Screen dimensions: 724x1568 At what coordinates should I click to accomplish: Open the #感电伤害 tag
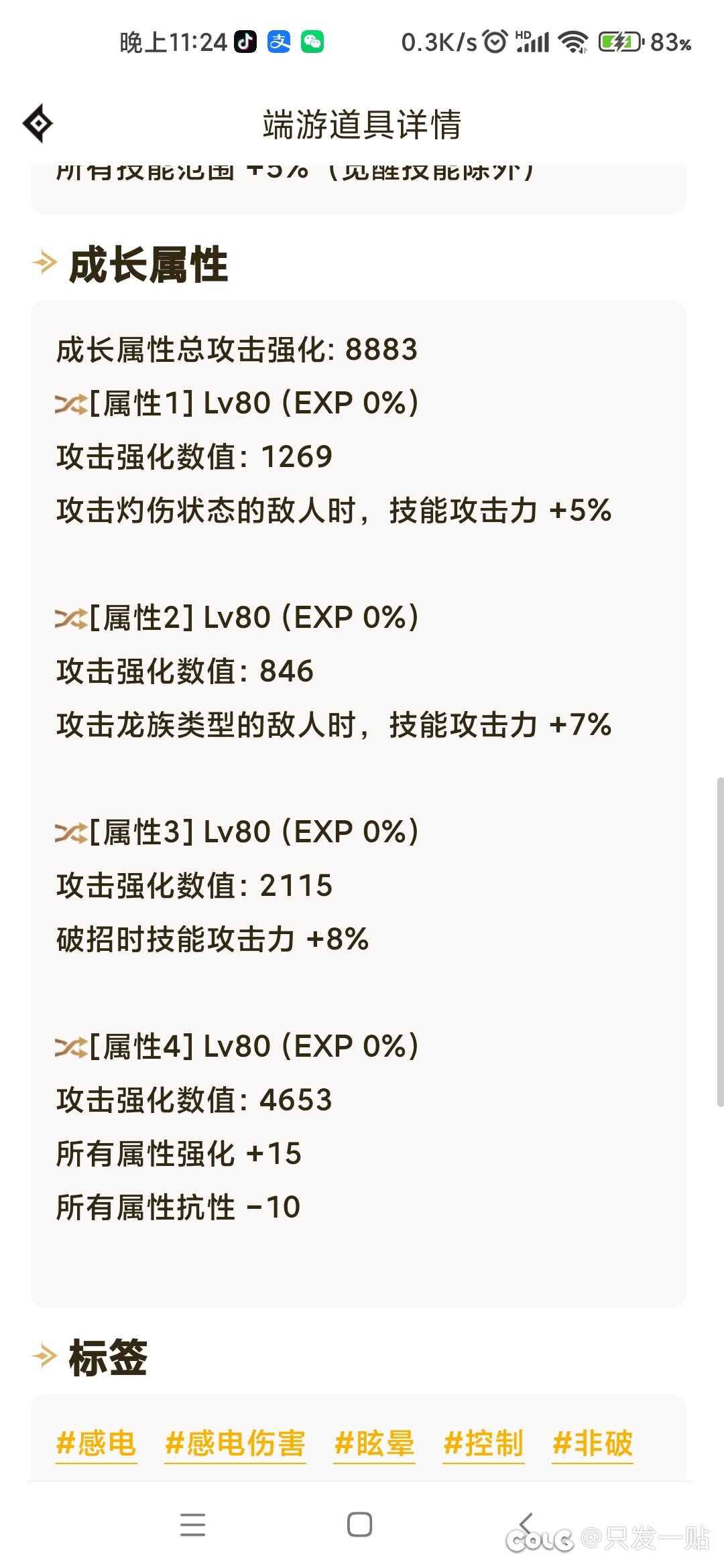(x=235, y=1443)
